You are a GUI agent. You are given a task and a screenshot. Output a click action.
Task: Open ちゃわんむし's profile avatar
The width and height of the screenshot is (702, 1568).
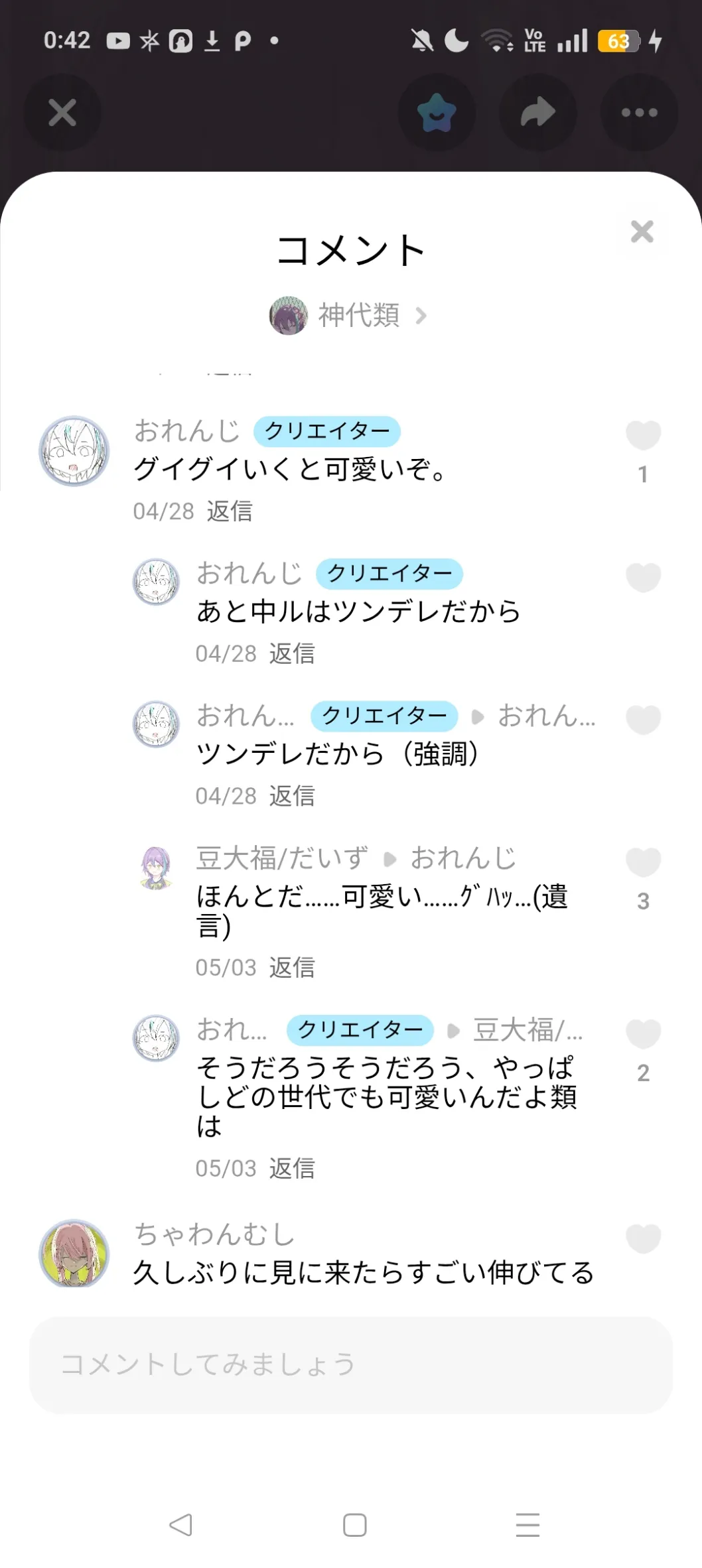pos(74,1253)
